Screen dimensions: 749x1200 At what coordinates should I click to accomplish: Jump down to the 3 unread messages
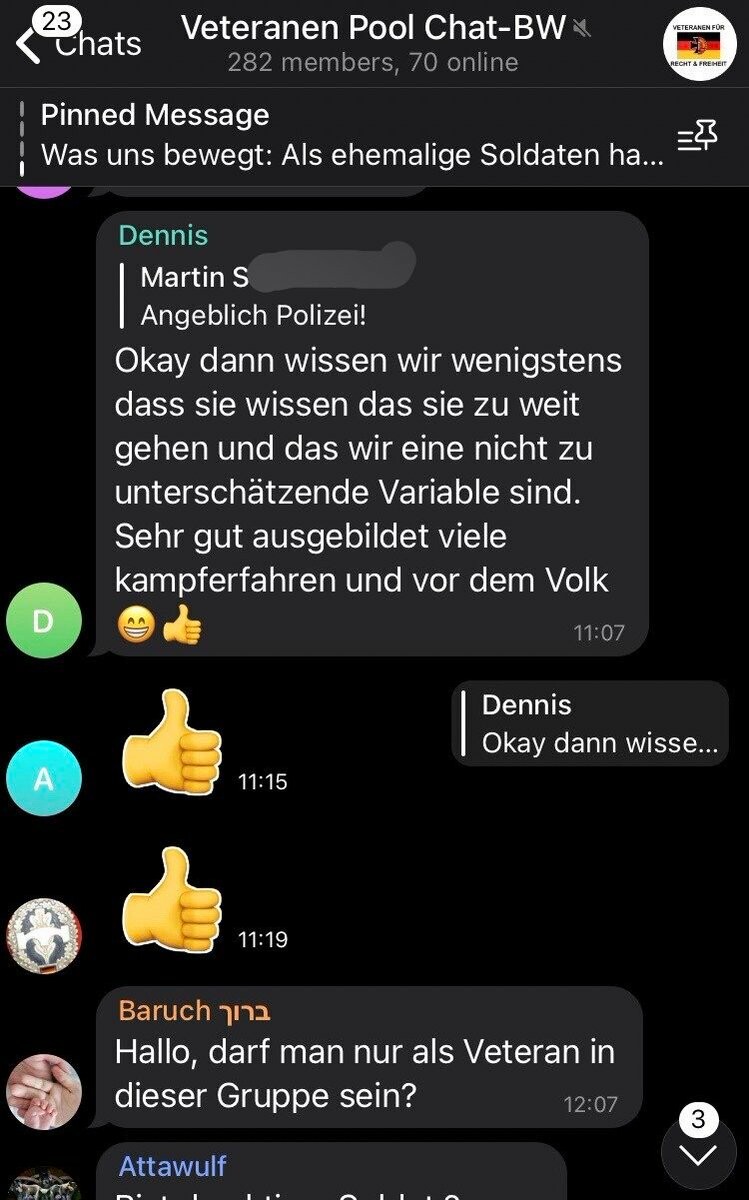pos(698,1152)
